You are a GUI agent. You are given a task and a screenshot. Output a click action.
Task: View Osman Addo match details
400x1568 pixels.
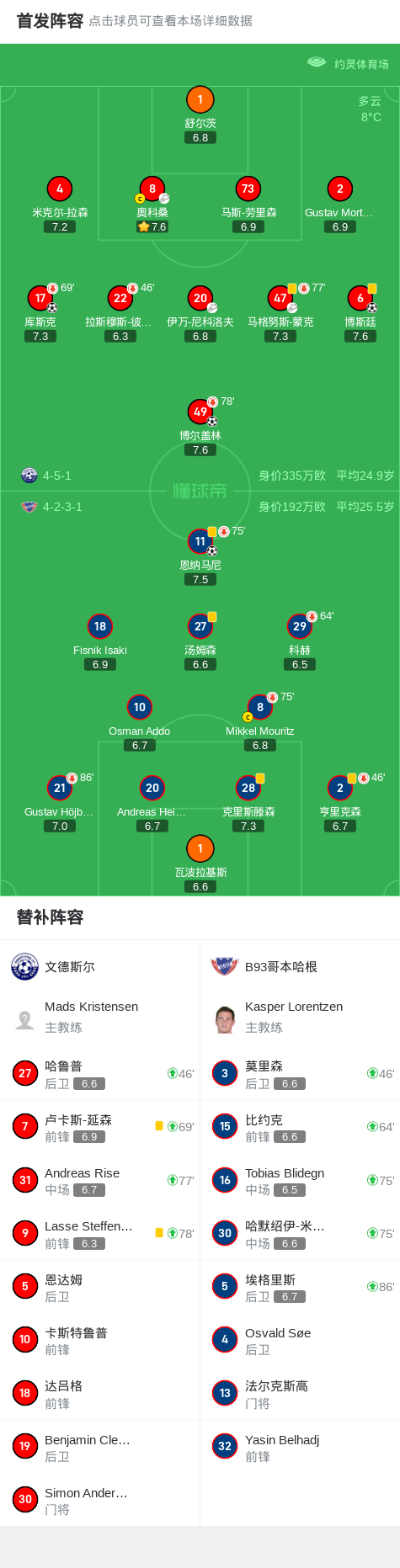(x=140, y=722)
